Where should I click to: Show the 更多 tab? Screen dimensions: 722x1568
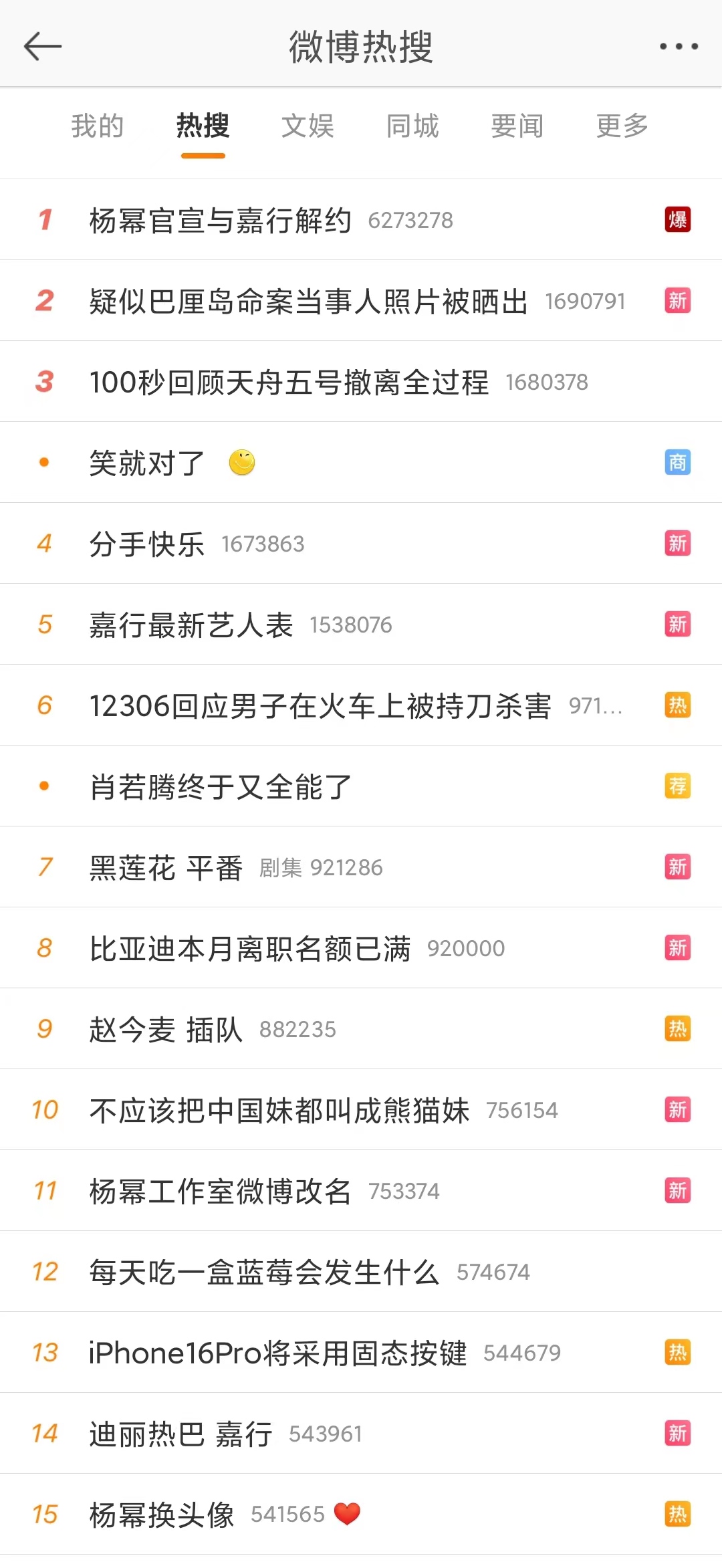(x=622, y=126)
